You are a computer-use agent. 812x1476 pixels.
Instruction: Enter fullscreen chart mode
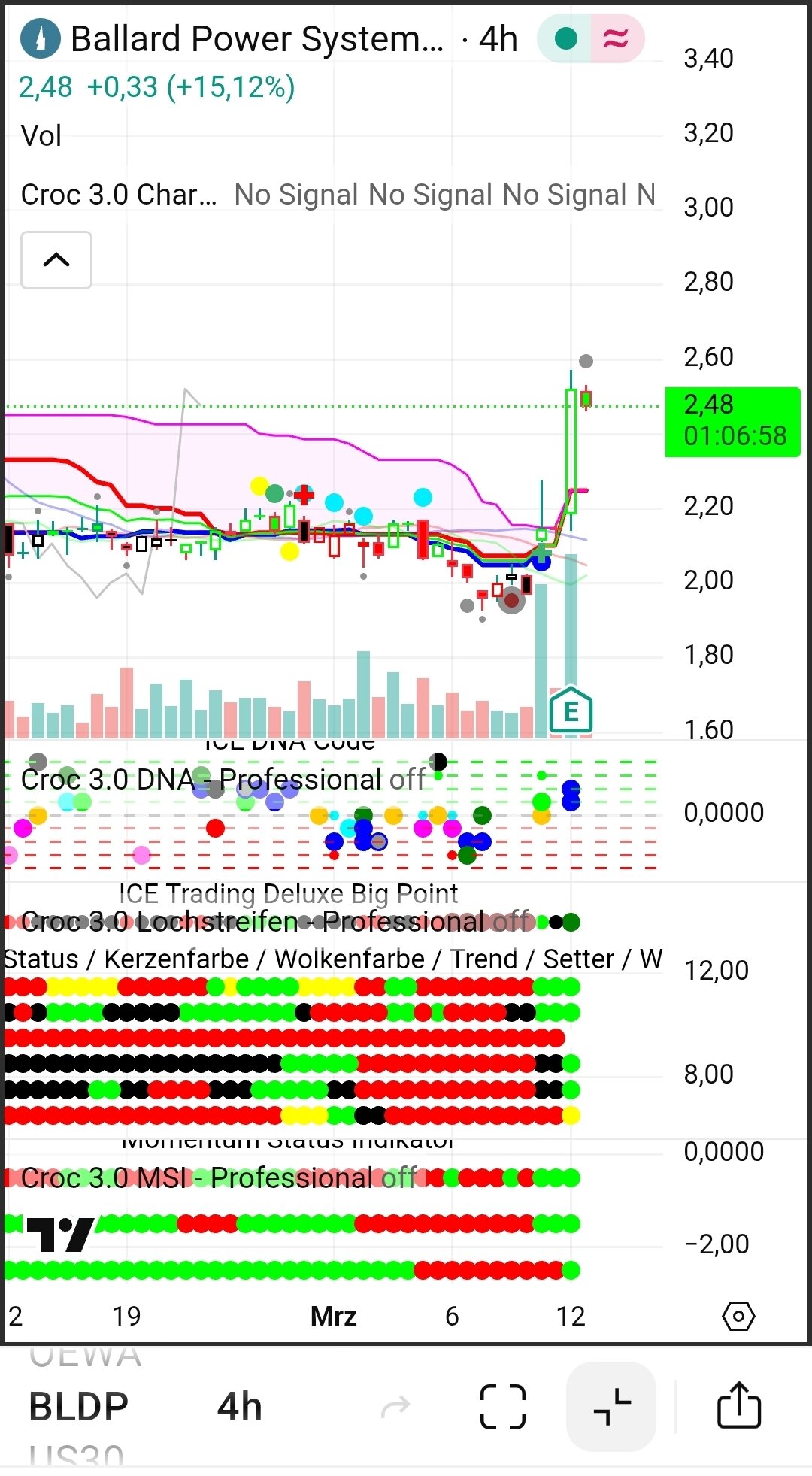(502, 1406)
